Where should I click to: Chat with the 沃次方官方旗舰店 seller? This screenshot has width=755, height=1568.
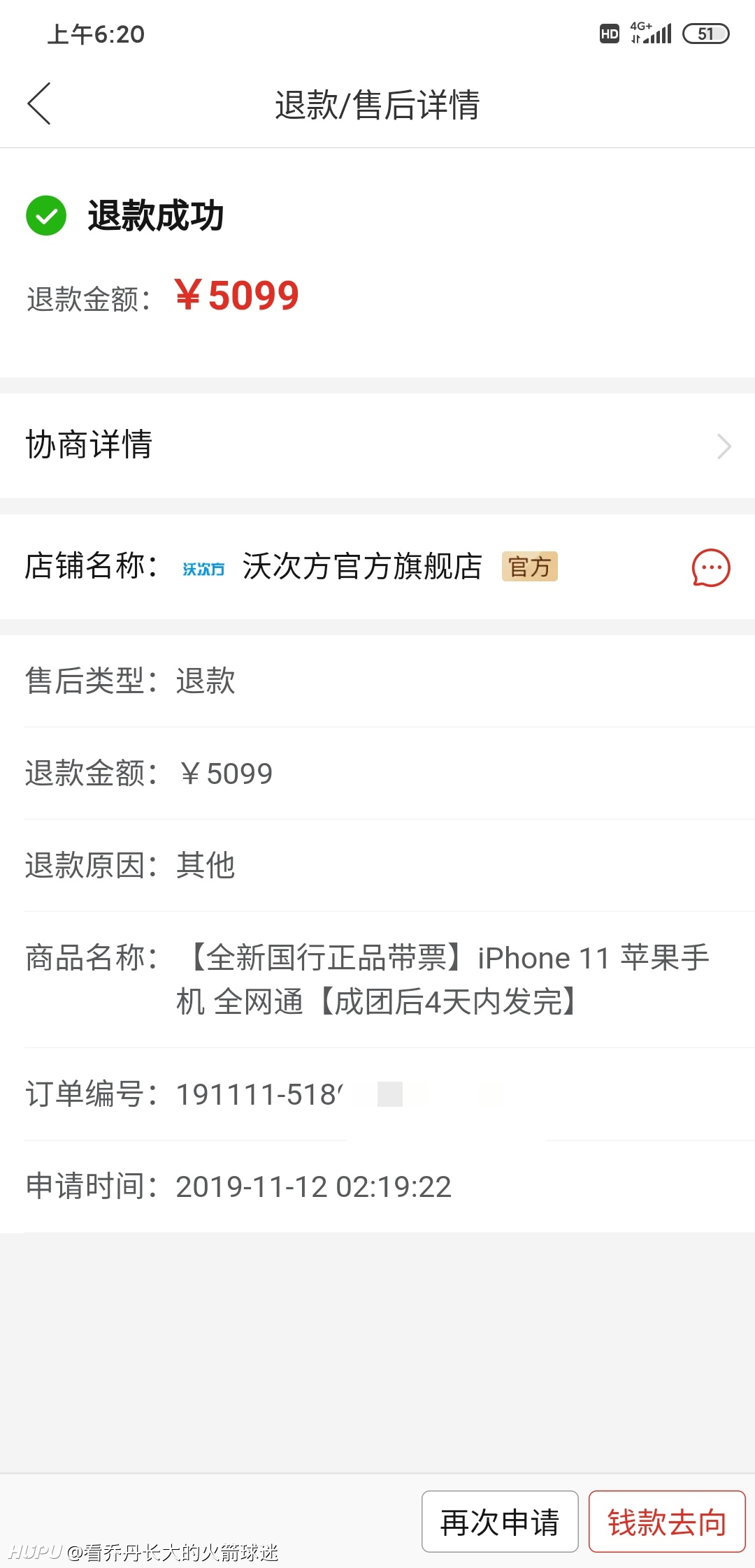pyautogui.click(x=711, y=567)
